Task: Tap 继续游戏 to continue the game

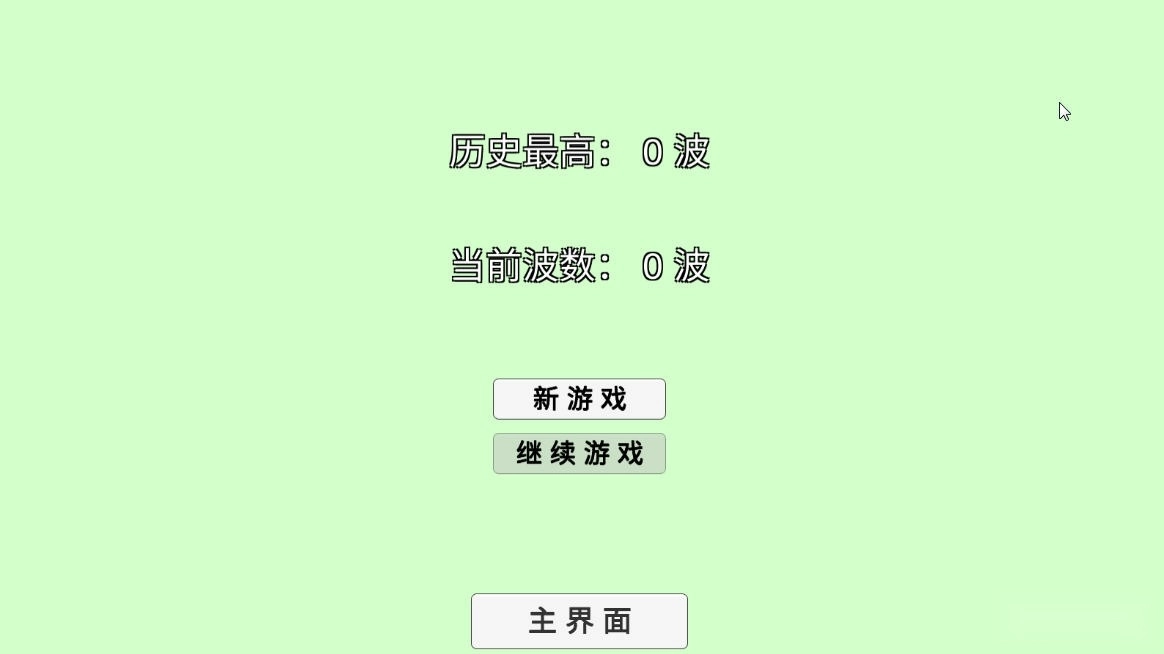Action: click(579, 454)
